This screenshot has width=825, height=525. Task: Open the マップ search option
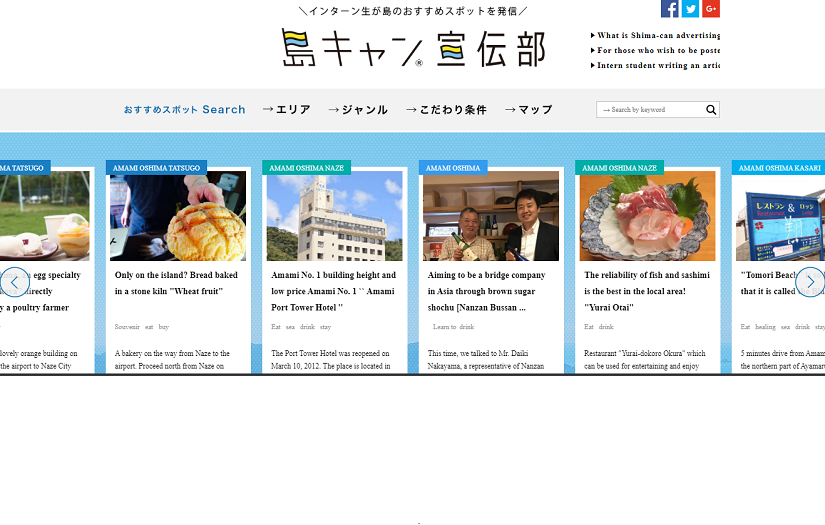point(528,110)
